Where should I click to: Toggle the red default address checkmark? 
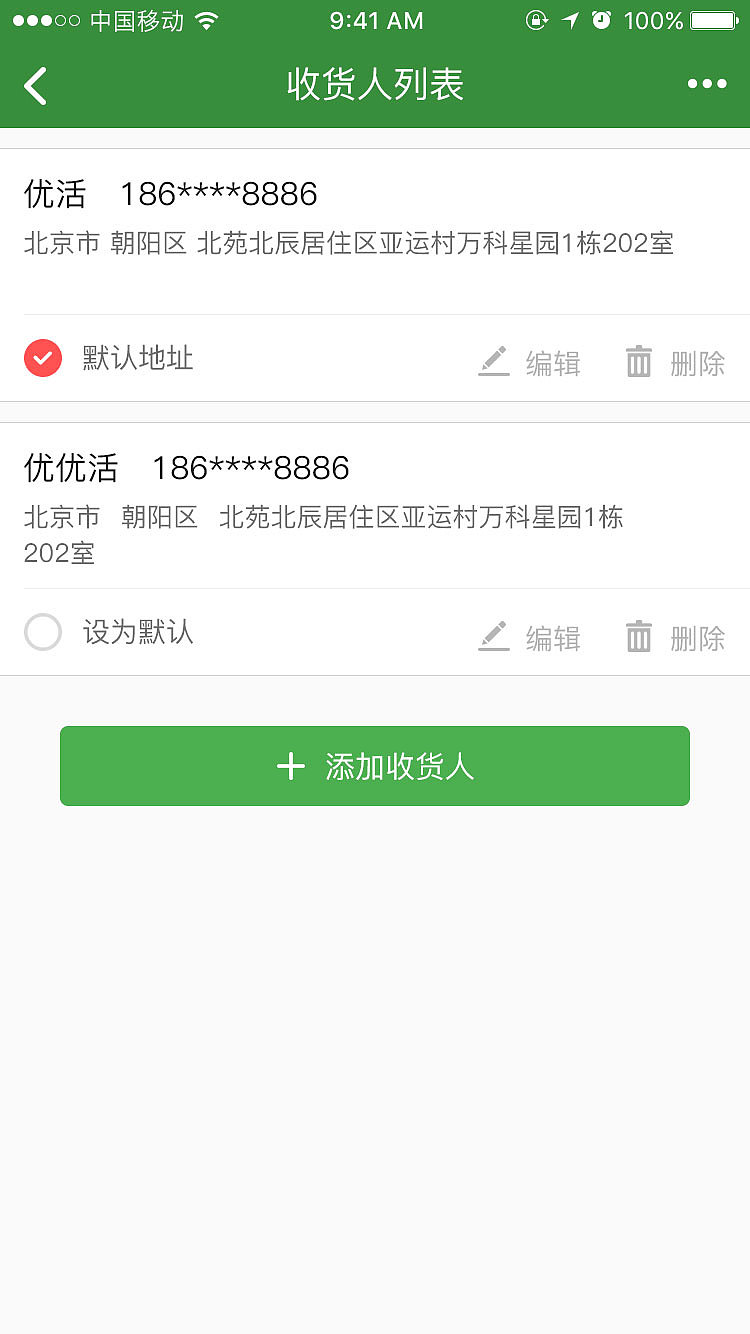42,357
